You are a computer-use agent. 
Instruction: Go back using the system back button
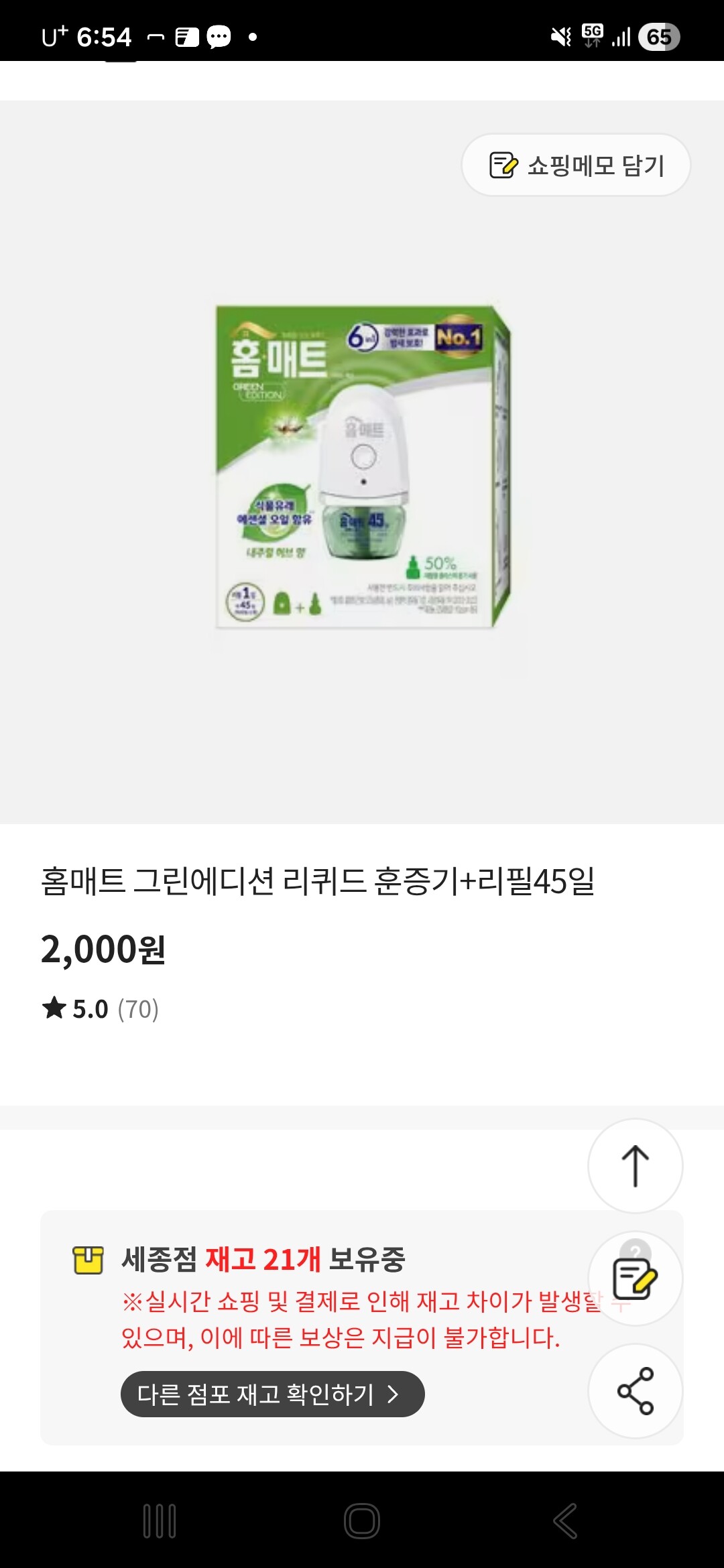pyautogui.click(x=564, y=1520)
